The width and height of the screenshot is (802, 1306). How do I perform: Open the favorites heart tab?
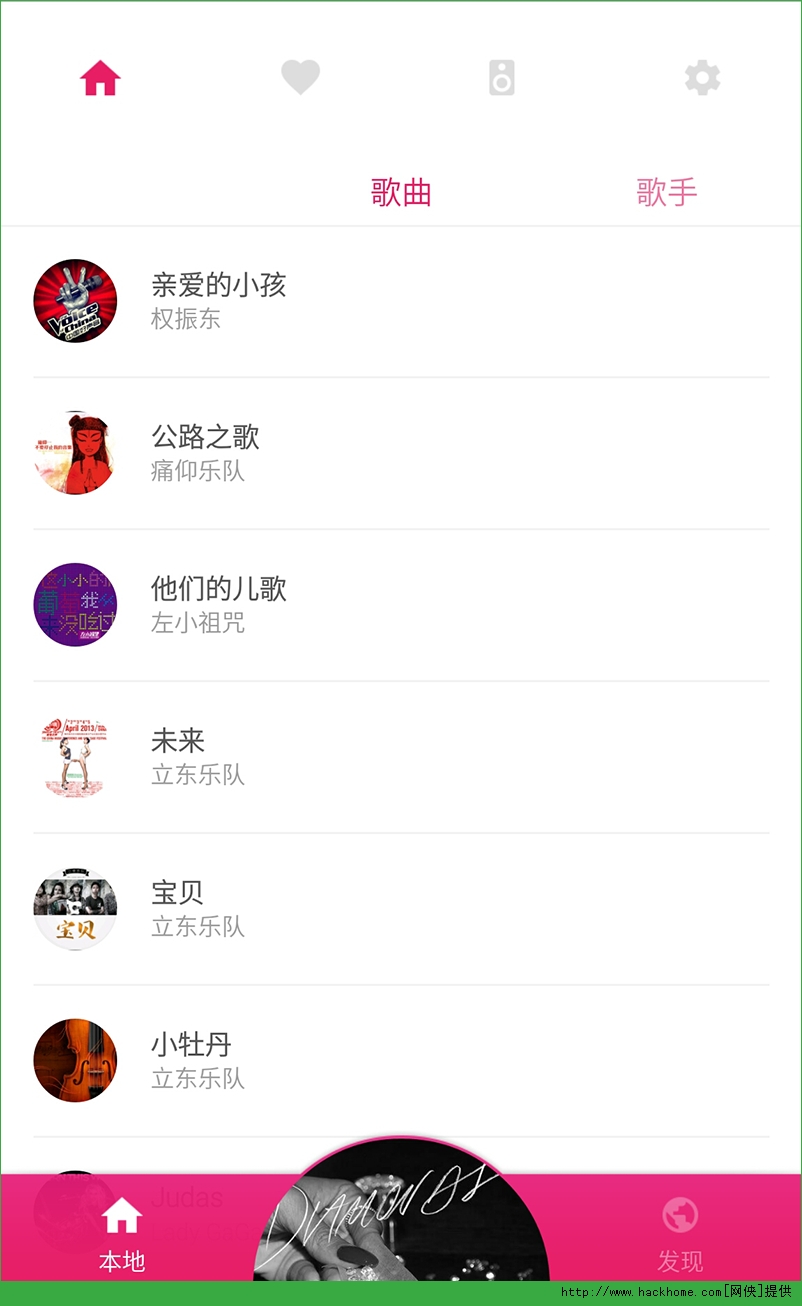(x=300, y=78)
